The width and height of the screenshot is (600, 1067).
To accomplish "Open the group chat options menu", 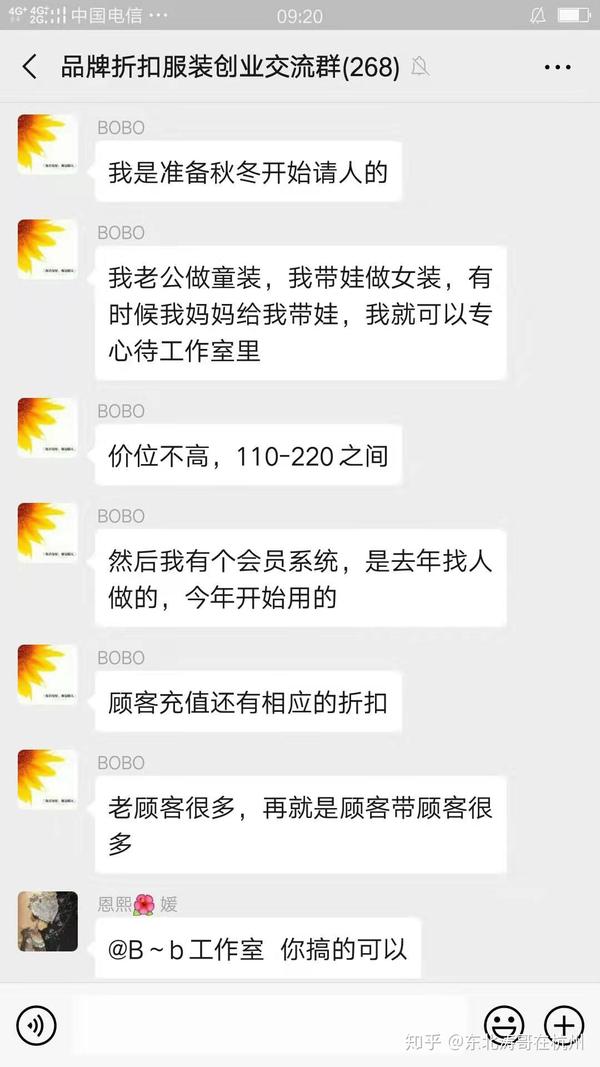I will [557, 67].
